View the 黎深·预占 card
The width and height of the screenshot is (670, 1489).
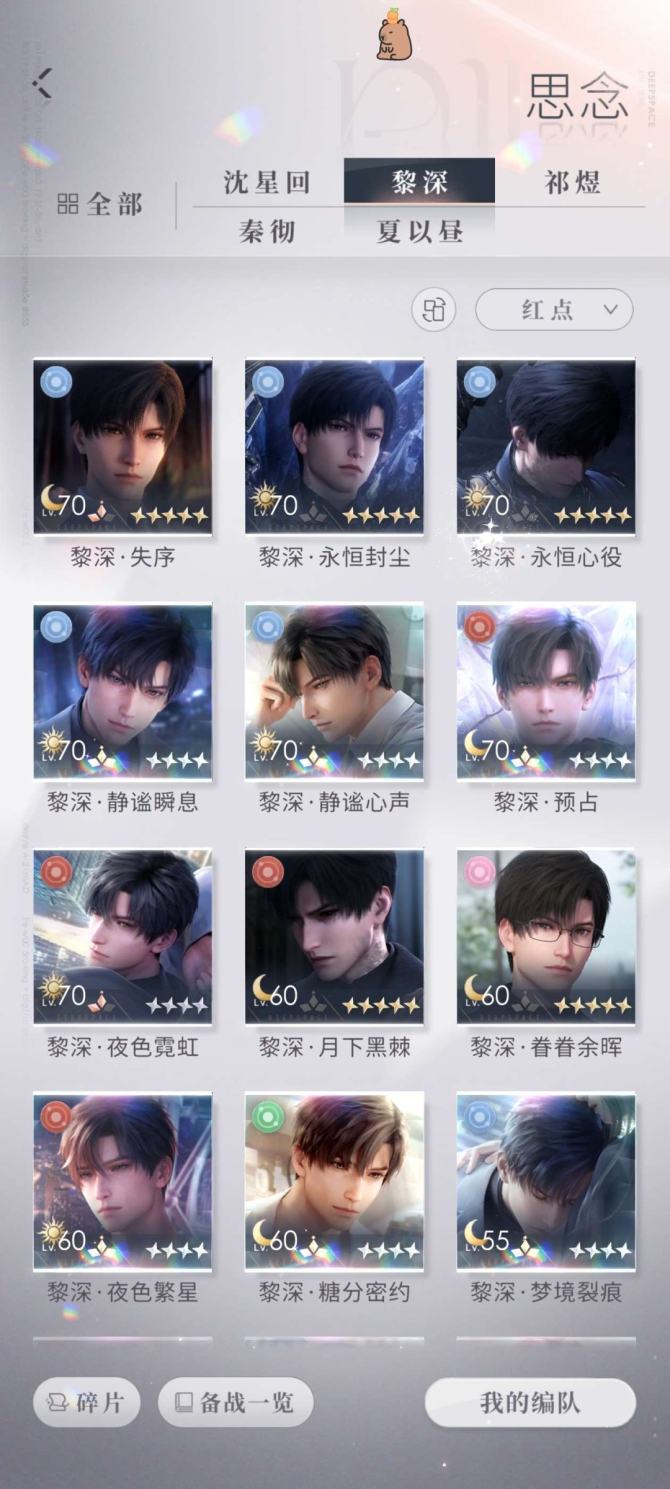[x=546, y=691]
